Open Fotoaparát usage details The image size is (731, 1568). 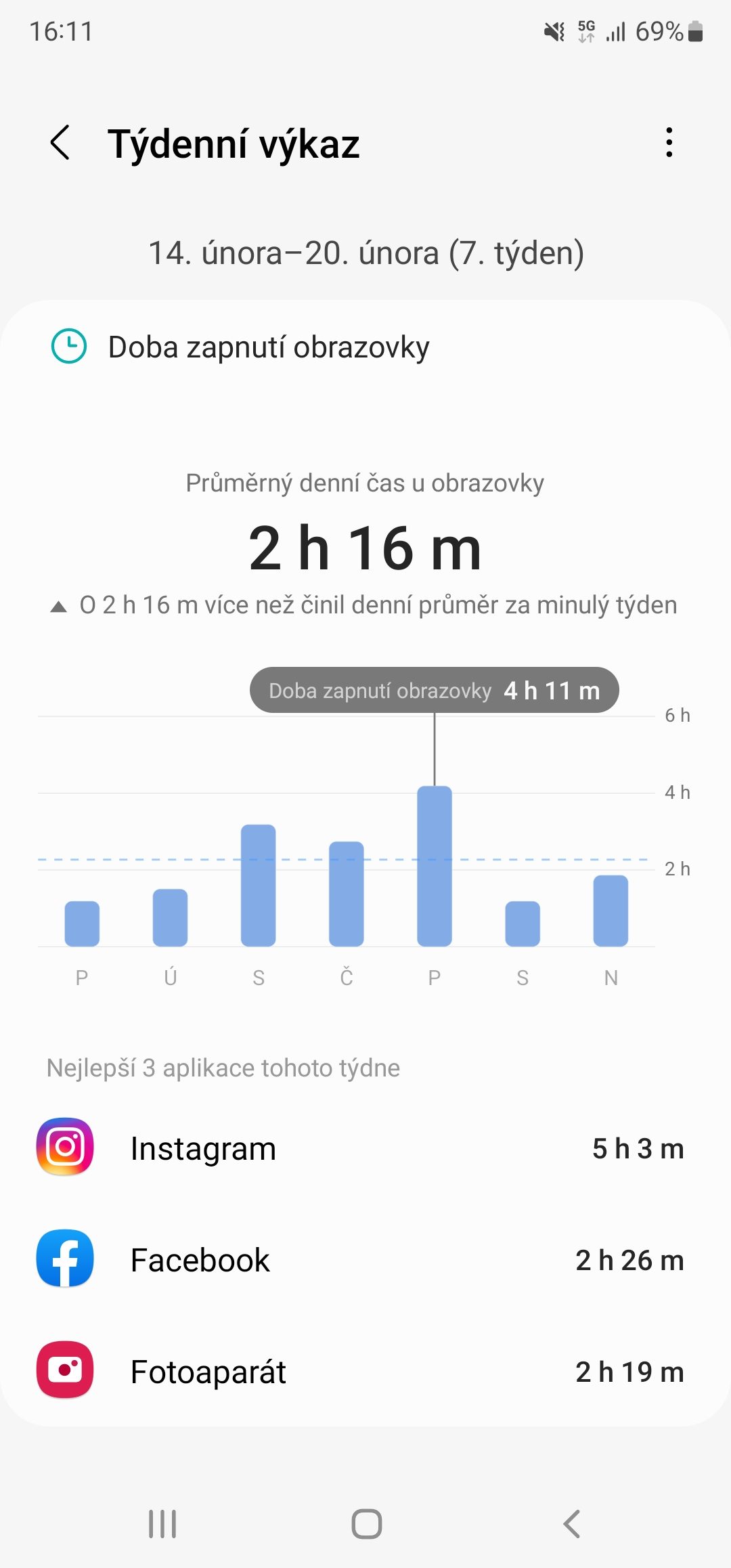pyautogui.click(x=365, y=1371)
